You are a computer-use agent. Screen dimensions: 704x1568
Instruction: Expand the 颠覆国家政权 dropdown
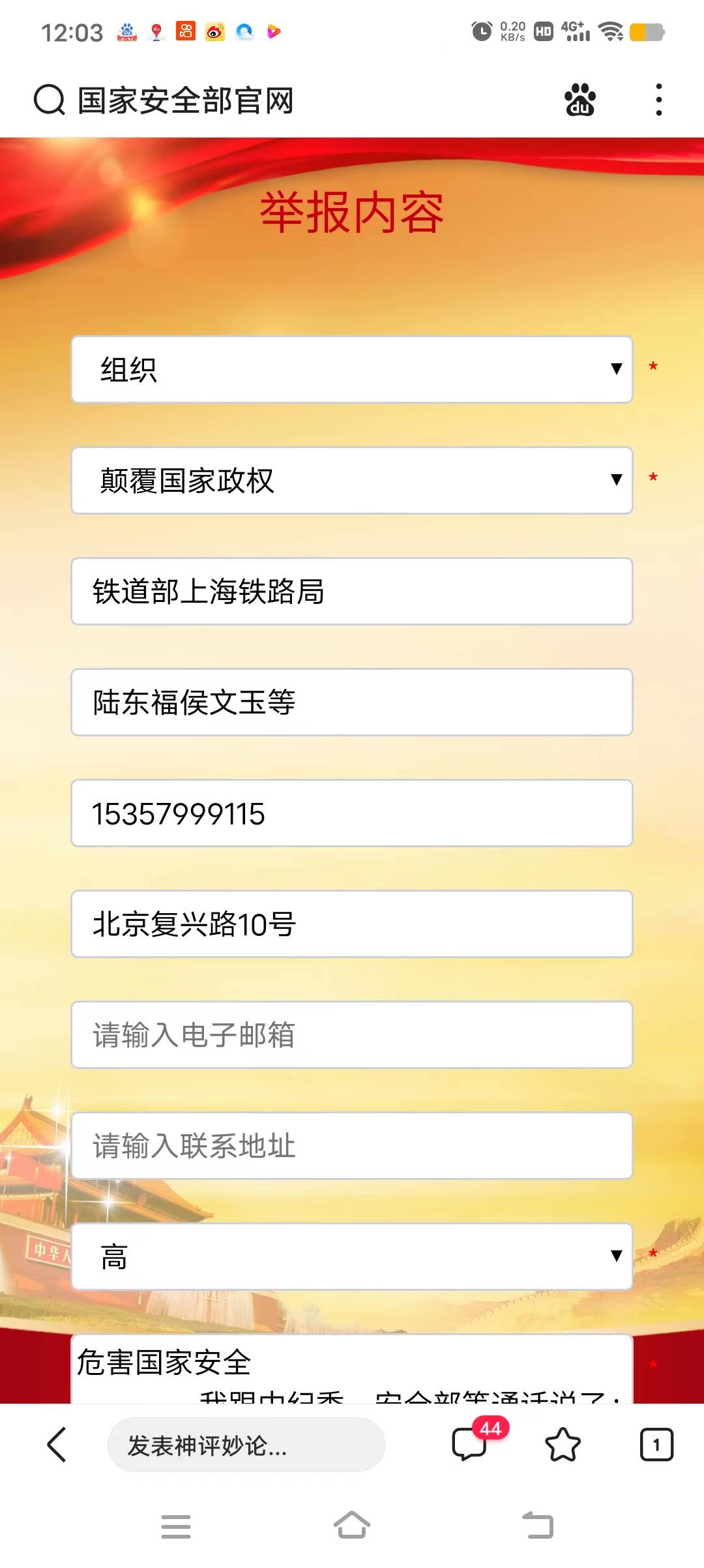pos(352,480)
